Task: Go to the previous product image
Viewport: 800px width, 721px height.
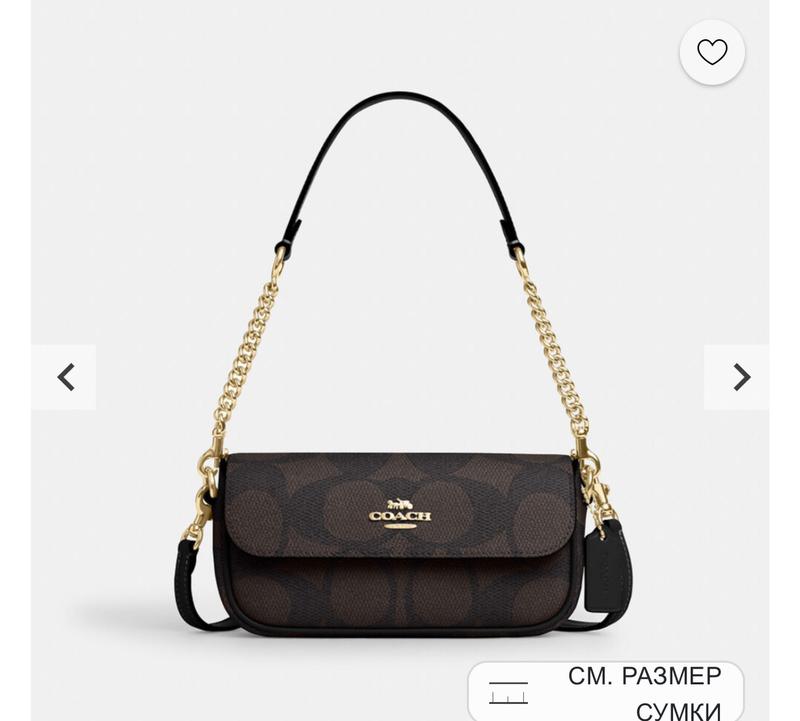Action: point(65,377)
